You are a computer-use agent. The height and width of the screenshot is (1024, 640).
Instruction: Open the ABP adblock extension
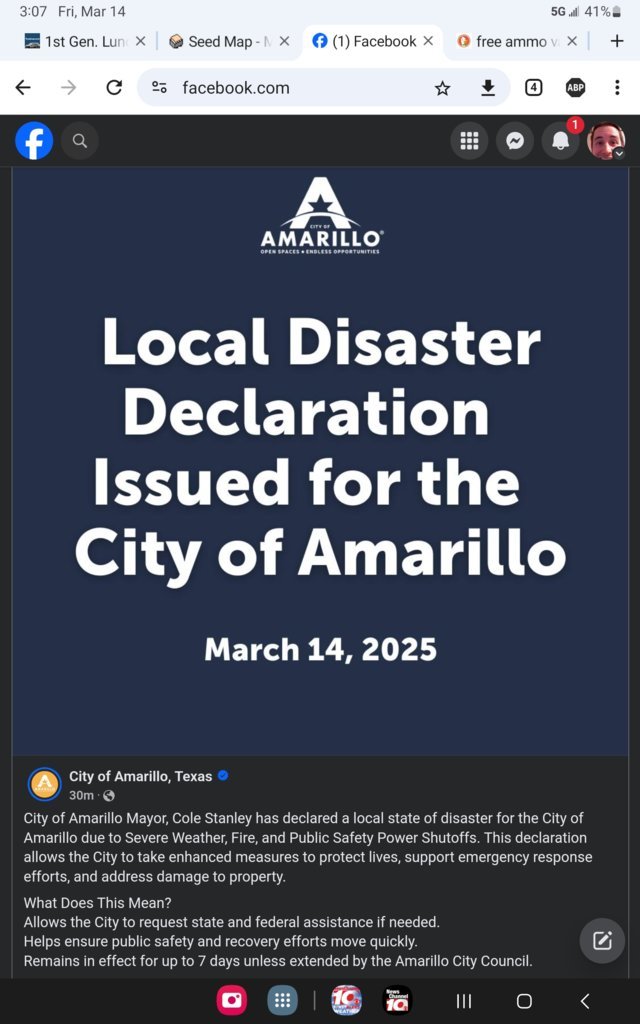click(575, 87)
